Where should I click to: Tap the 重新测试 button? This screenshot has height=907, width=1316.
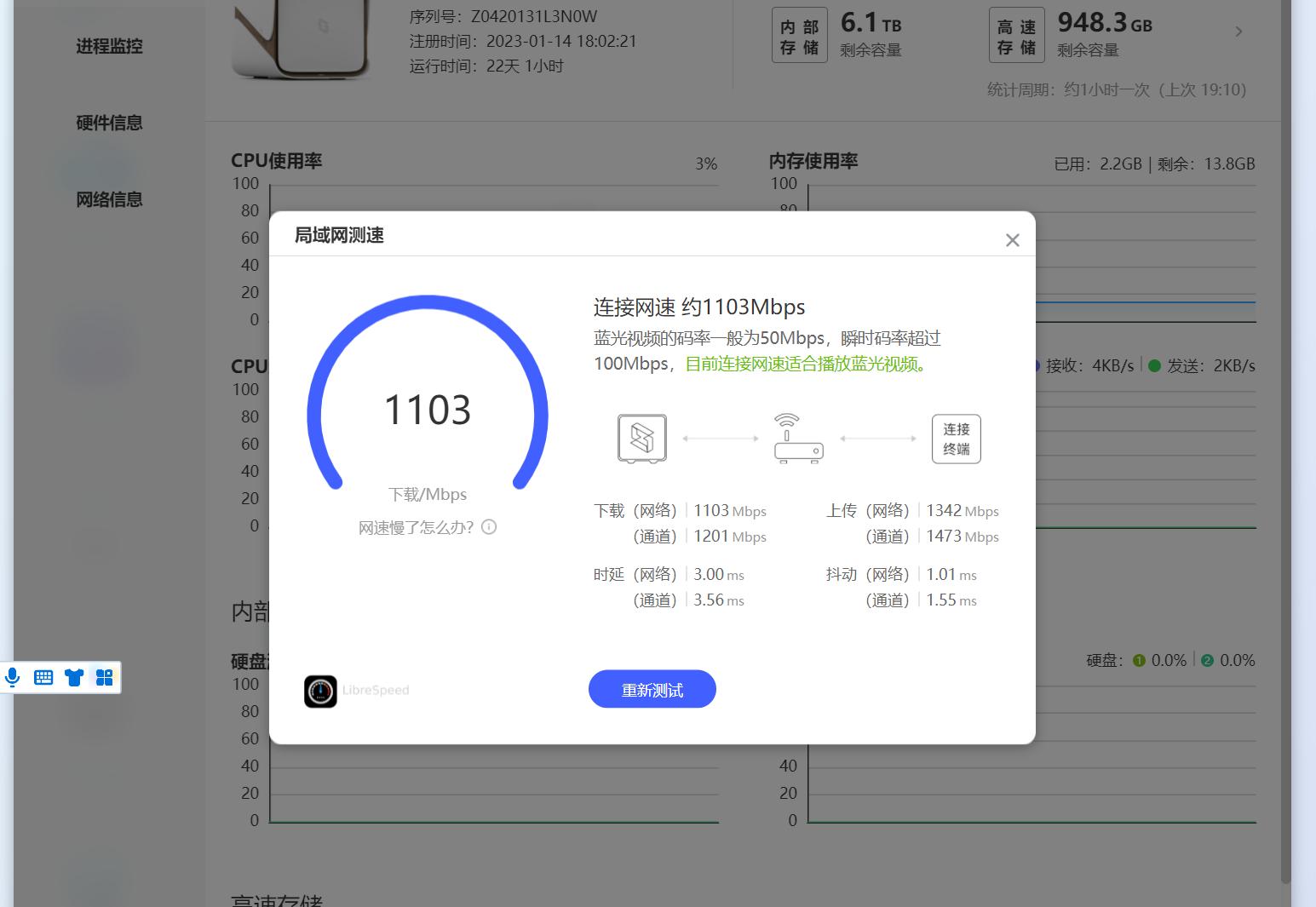pyautogui.click(x=652, y=690)
